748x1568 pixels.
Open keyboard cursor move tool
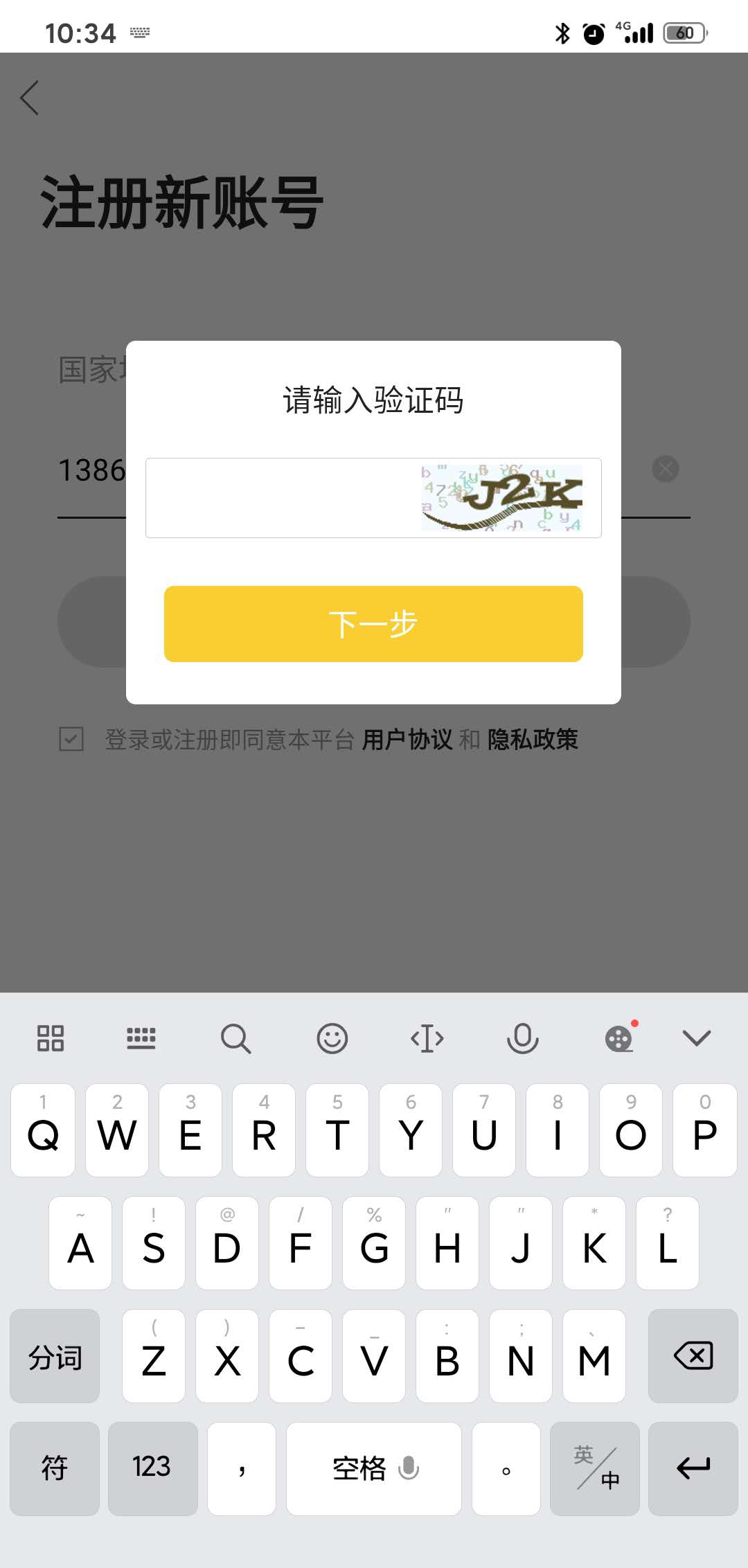pos(427,1038)
